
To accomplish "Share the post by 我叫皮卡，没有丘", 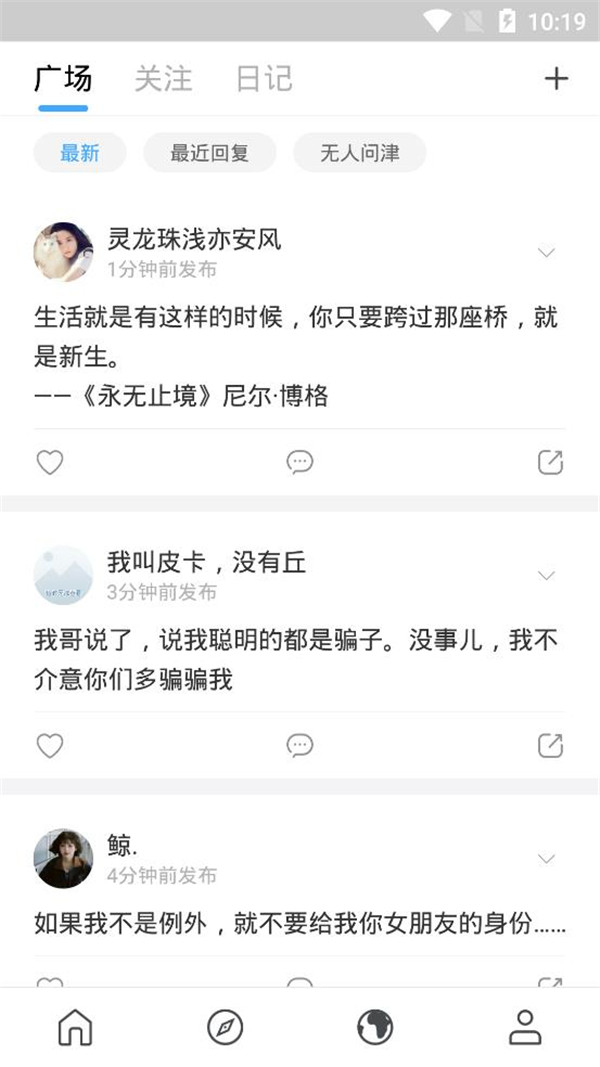I will tap(550, 745).
